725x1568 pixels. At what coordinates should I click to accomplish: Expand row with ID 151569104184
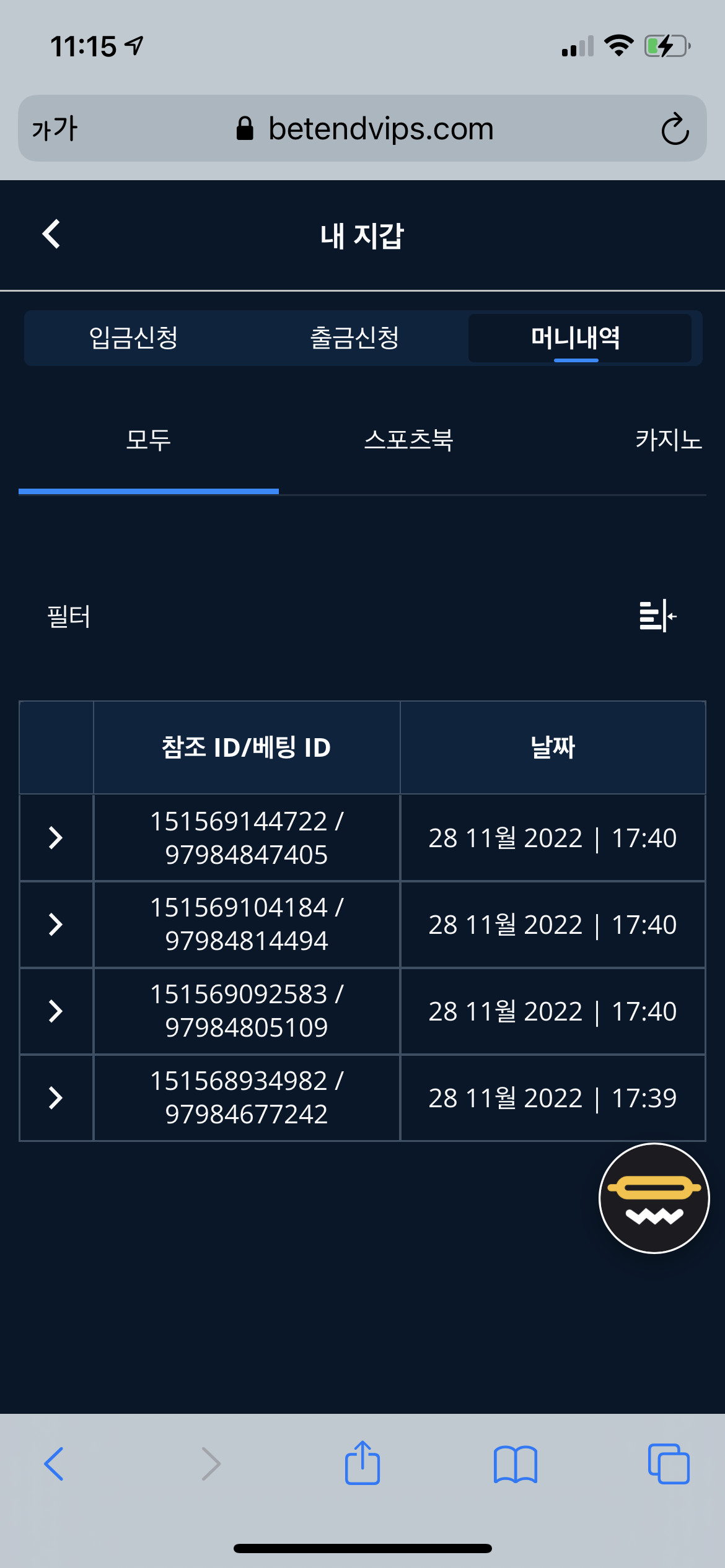click(x=56, y=925)
